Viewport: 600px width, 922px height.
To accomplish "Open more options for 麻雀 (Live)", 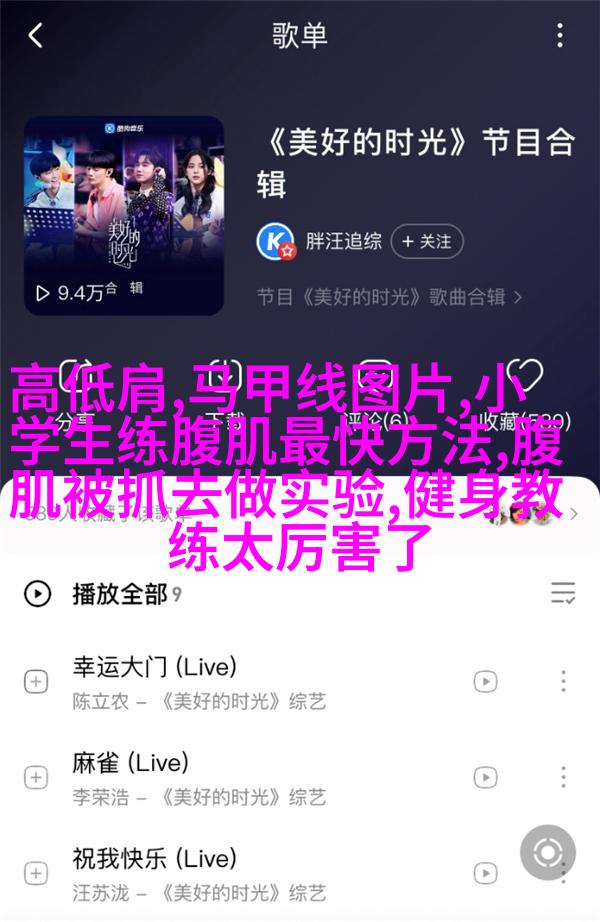I will click(x=564, y=777).
